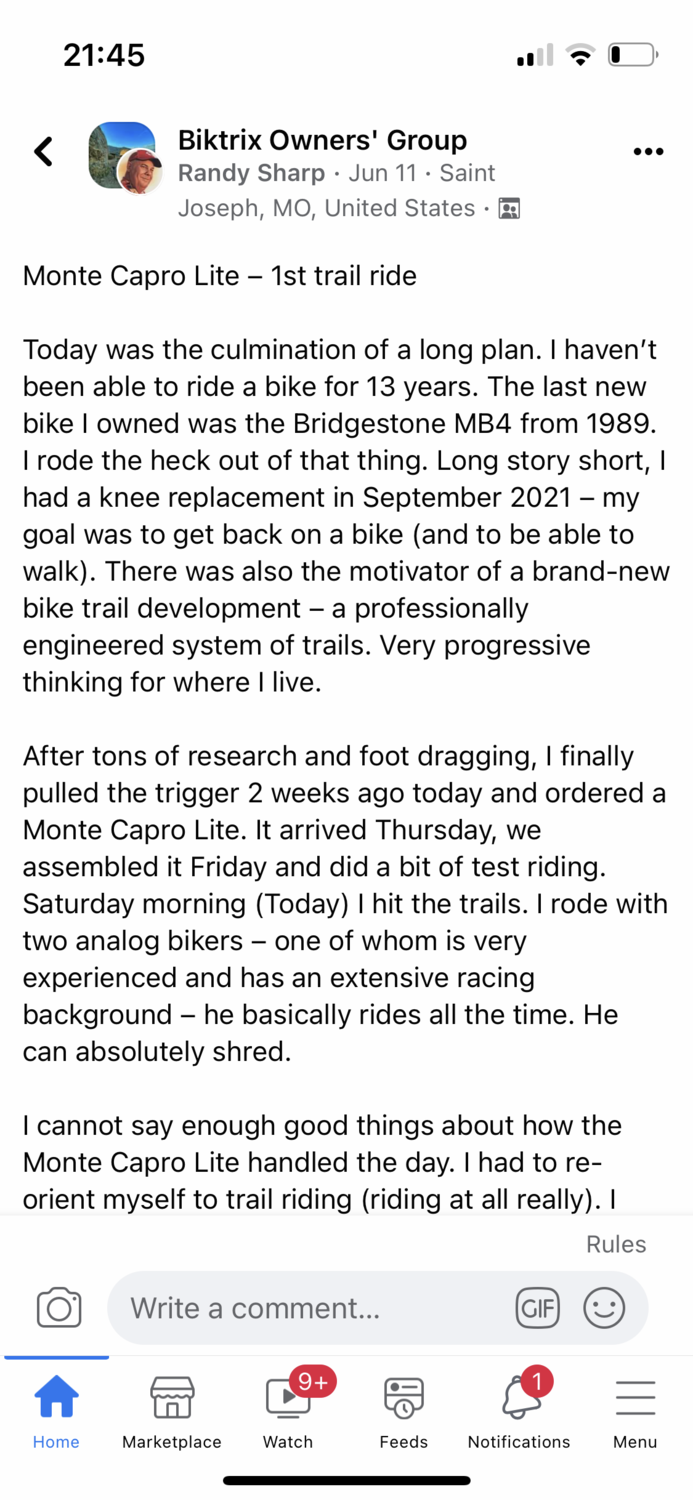Open the Menu tab

(635, 1410)
